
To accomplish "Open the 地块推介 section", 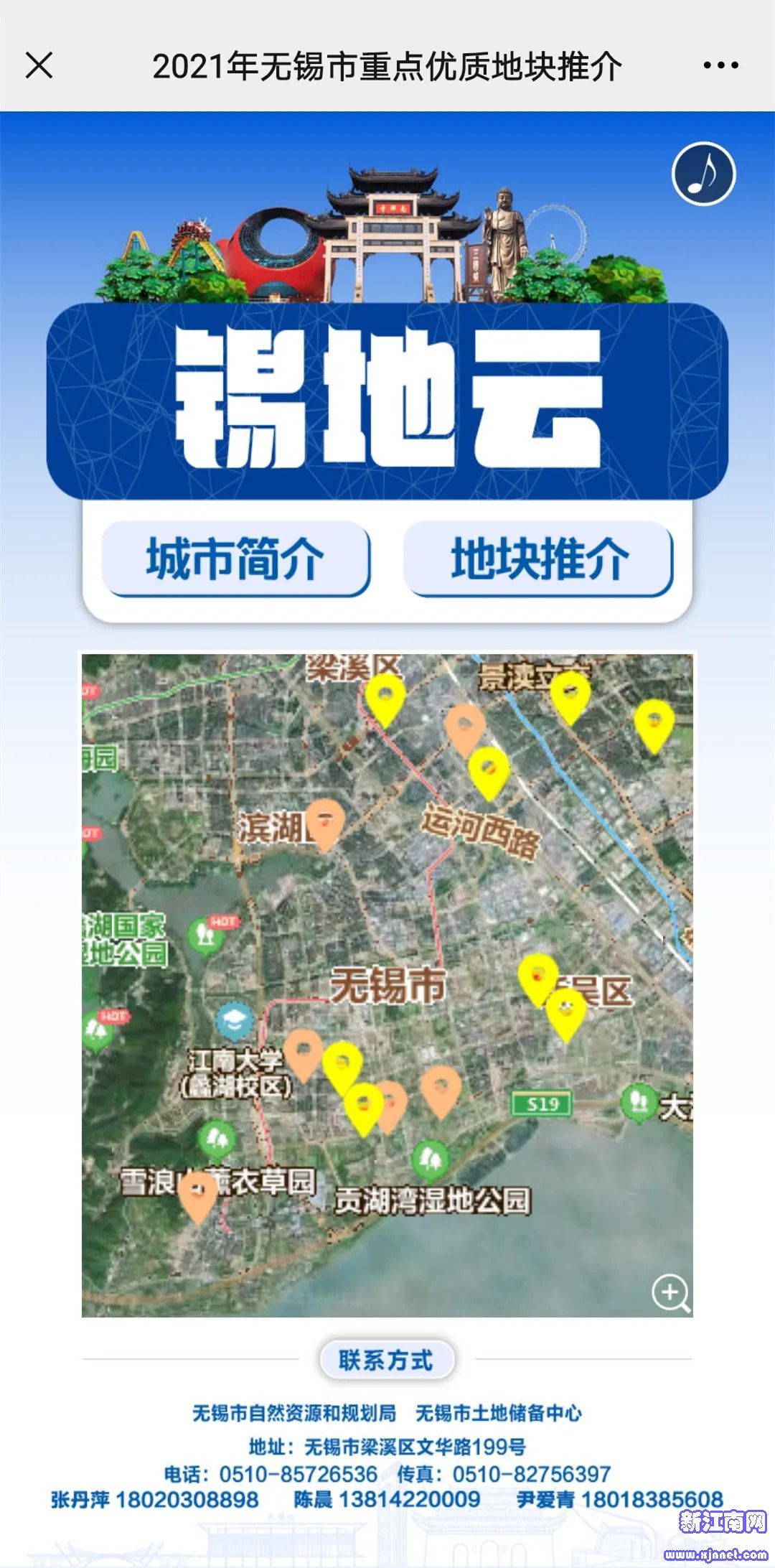I will pyautogui.click(x=539, y=559).
